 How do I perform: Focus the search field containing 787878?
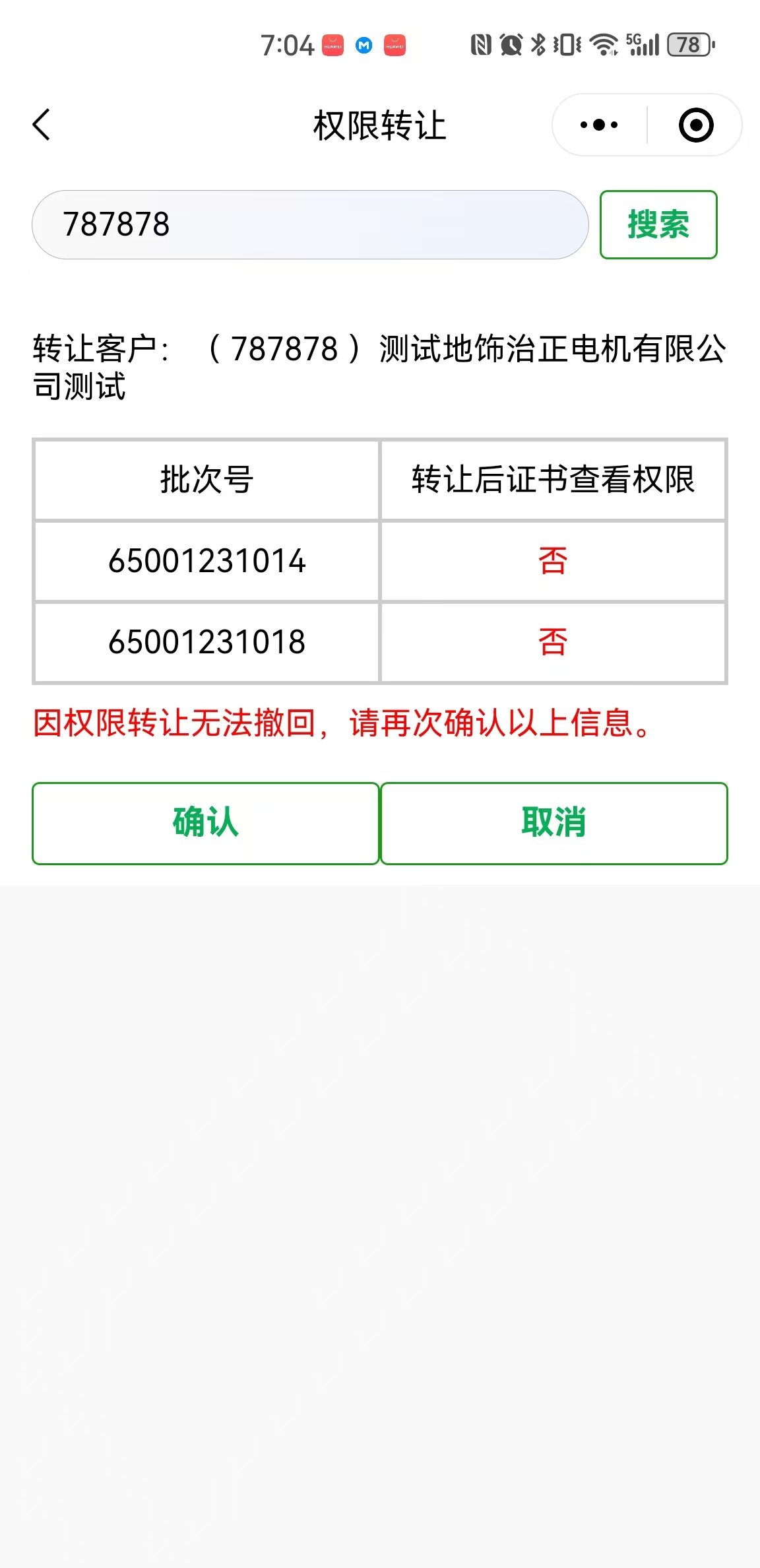coord(310,224)
